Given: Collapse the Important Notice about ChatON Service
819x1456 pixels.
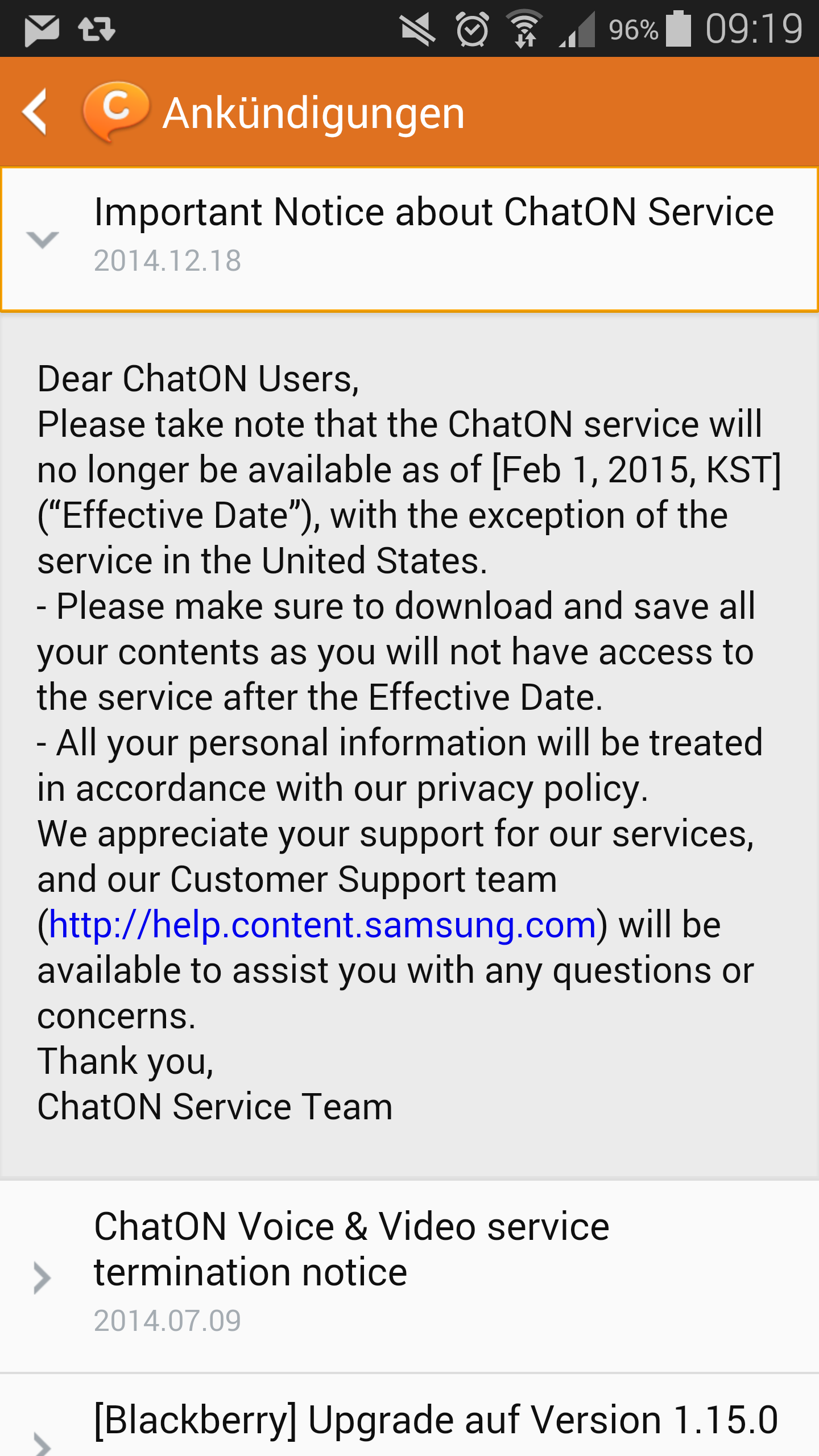Looking at the screenshot, I should click(x=409, y=239).
